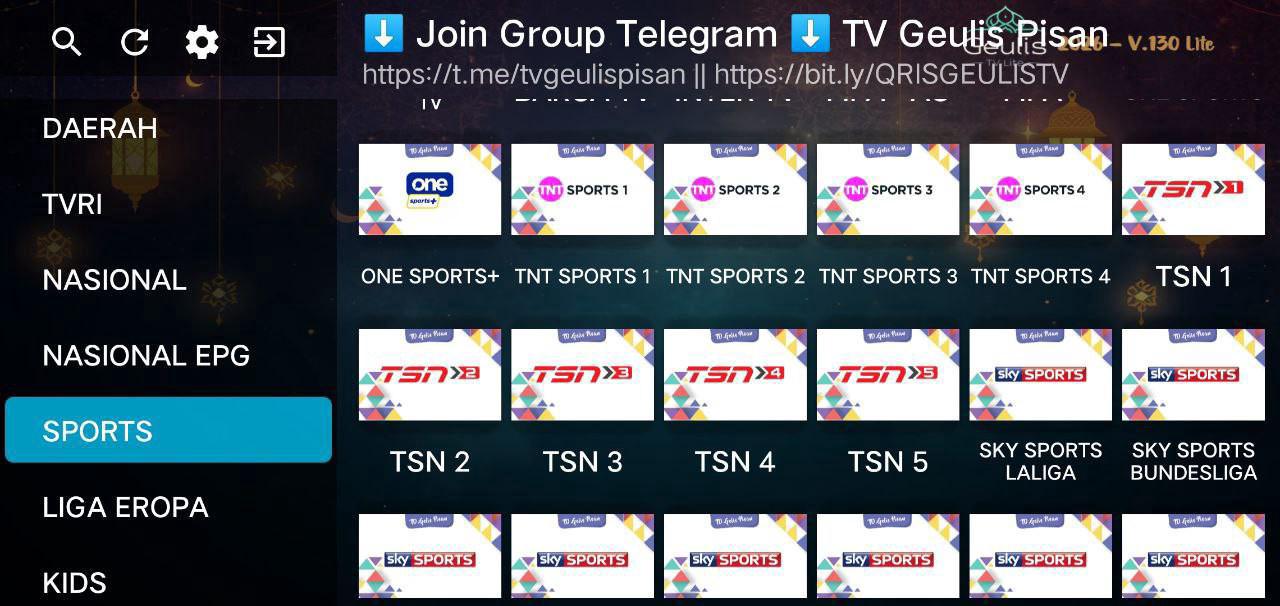Select the LIGA EROPA category
Screen dimensions: 1280x606
(125, 507)
